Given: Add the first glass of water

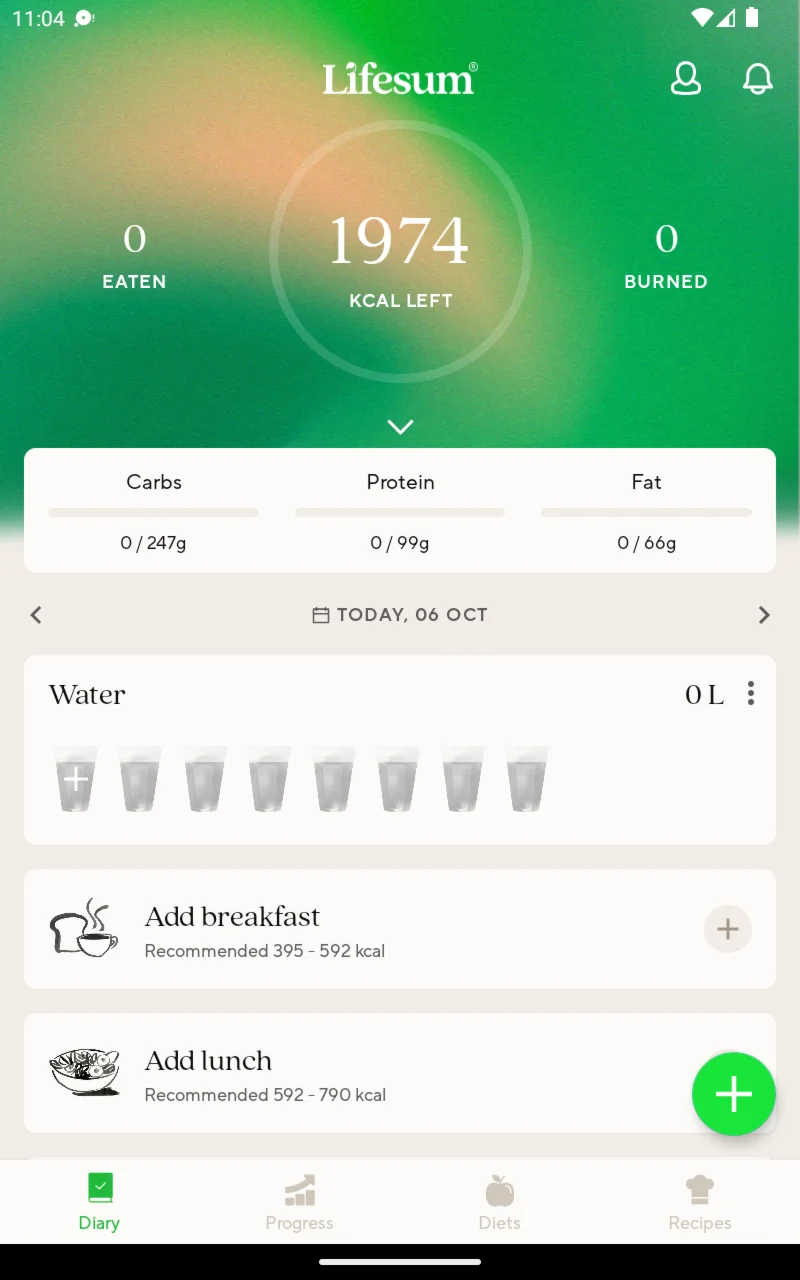Looking at the screenshot, I should coord(76,779).
